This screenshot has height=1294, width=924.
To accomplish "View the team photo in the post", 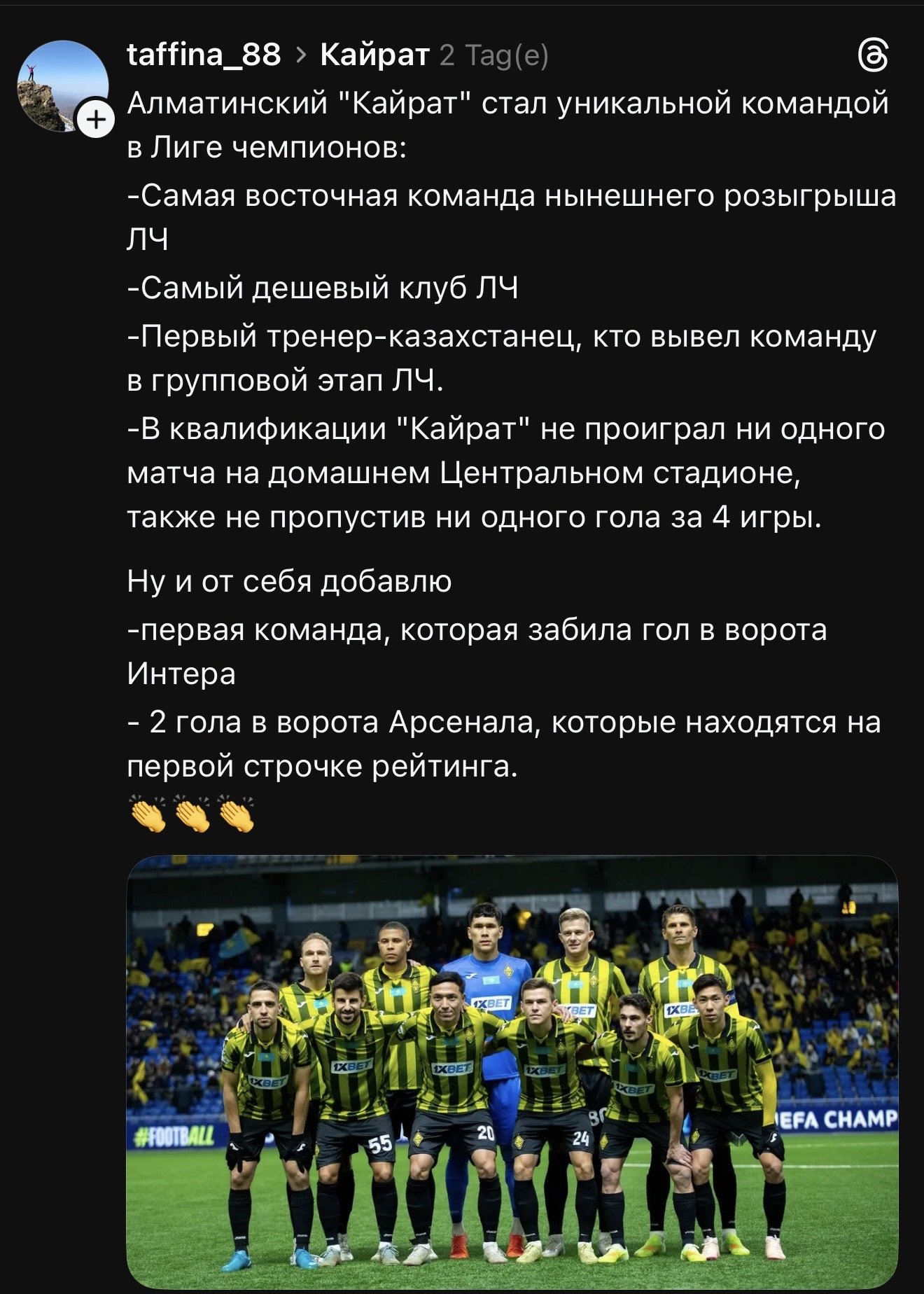I will point(512,1071).
